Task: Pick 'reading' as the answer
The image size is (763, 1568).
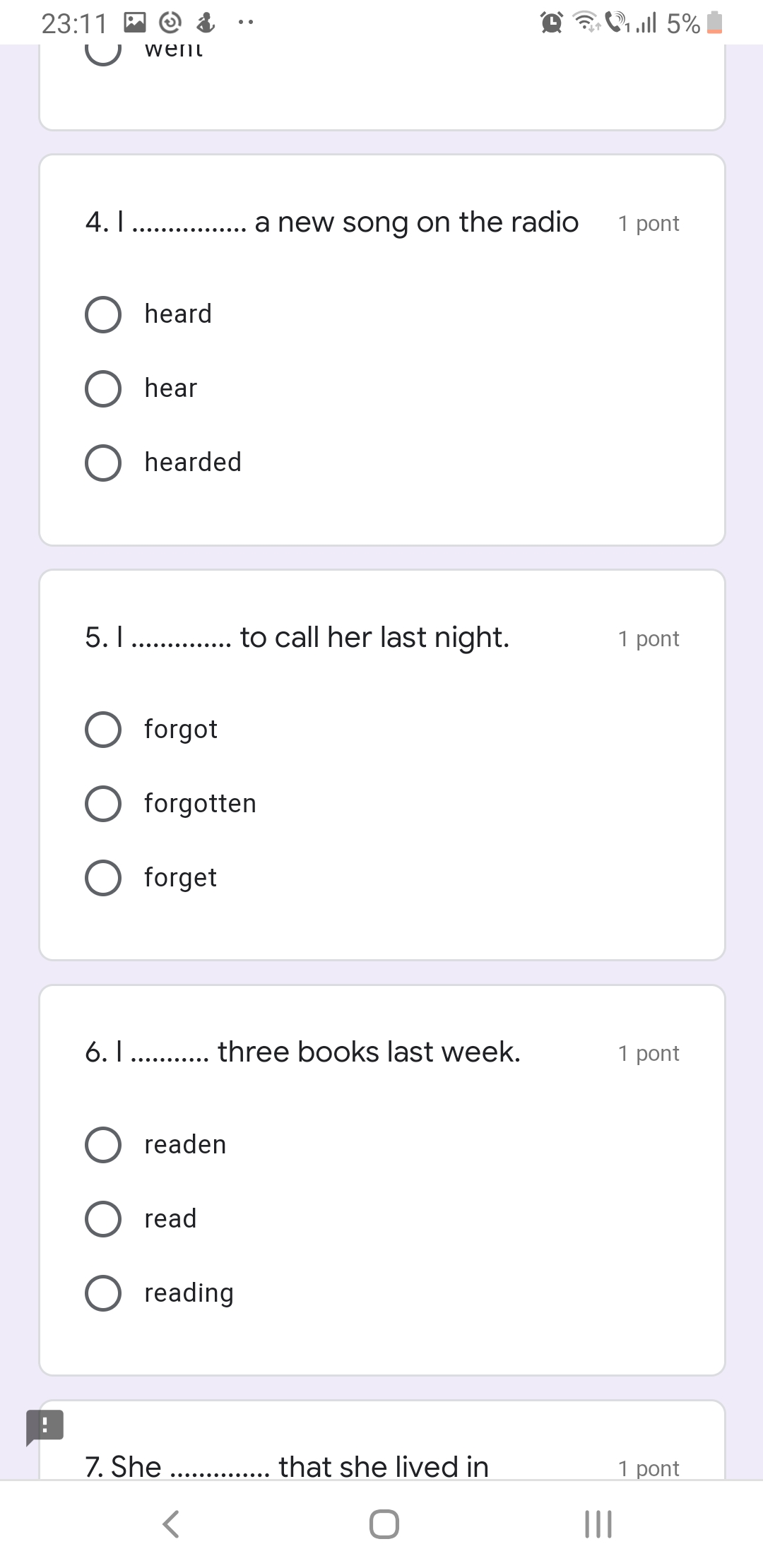Action: (103, 1293)
